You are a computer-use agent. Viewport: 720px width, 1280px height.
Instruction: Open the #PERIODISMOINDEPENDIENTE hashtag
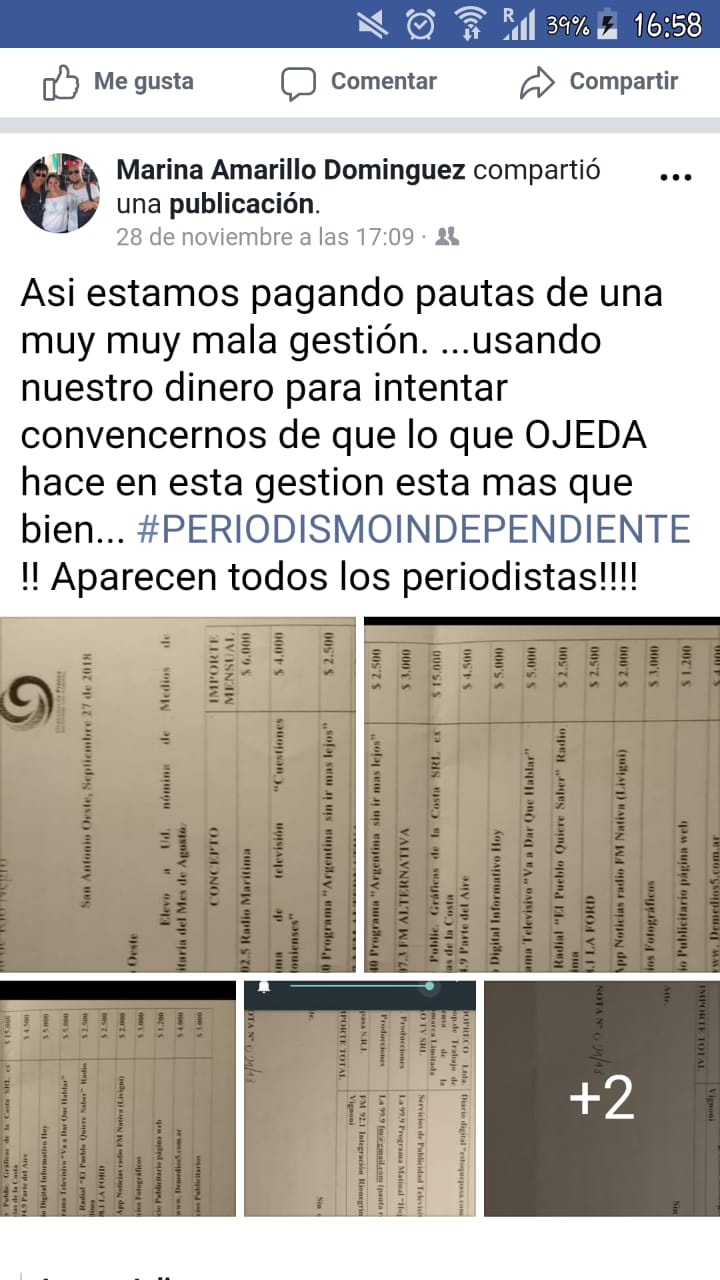(x=413, y=528)
